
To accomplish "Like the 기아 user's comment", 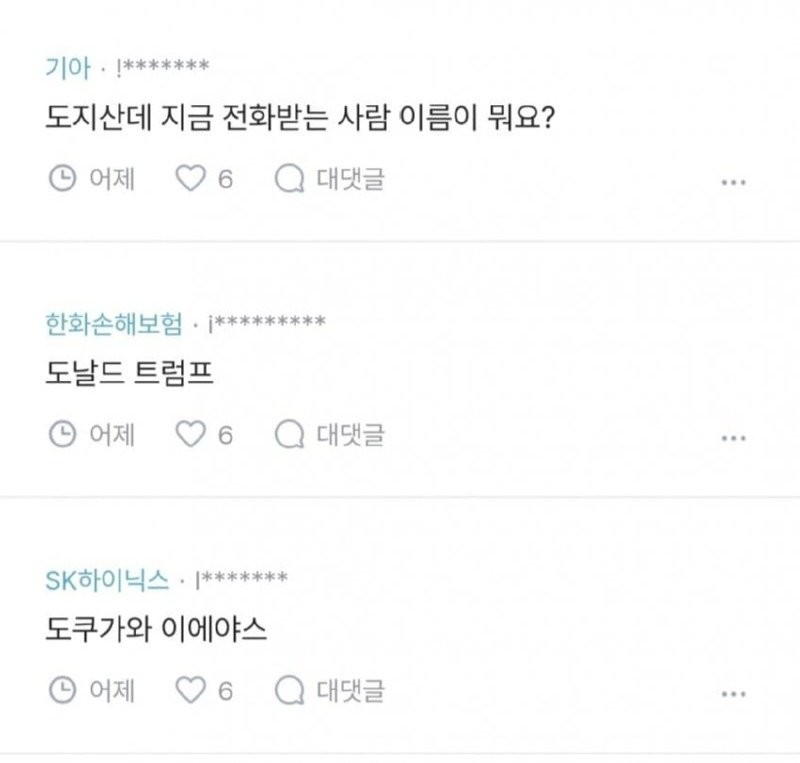I will tap(190, 179).
